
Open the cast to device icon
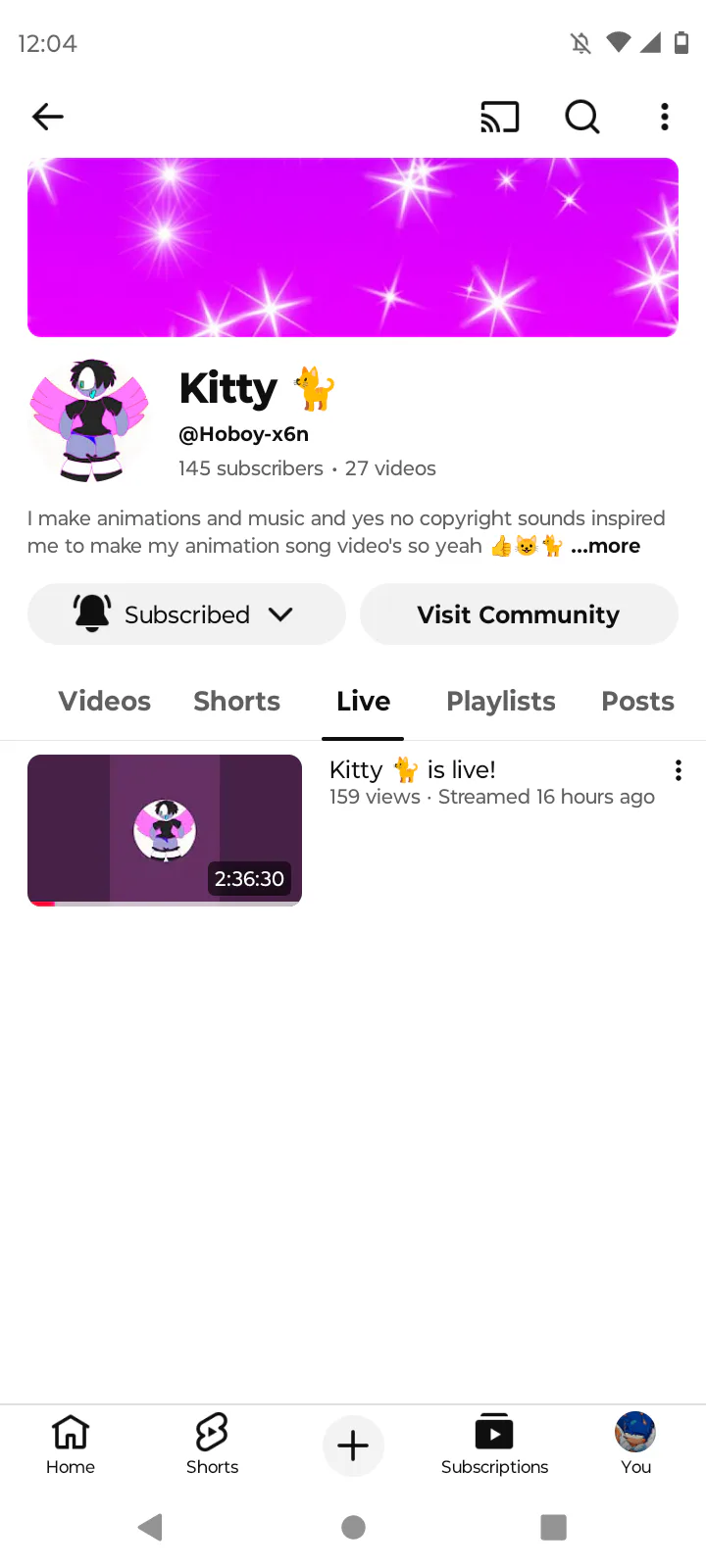(499, 117)
